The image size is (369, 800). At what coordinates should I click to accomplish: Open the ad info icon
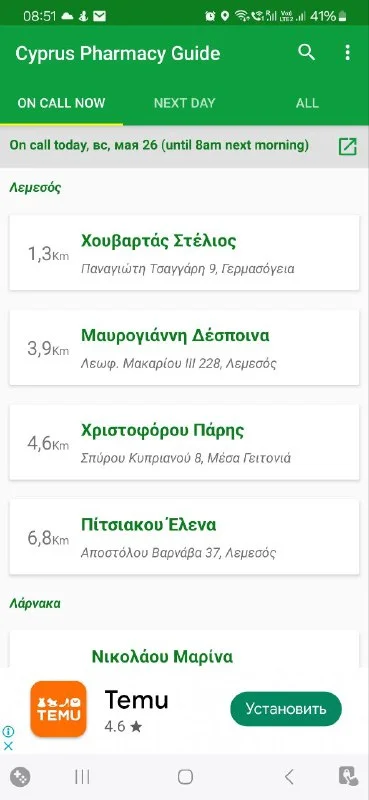pos(8,732)
